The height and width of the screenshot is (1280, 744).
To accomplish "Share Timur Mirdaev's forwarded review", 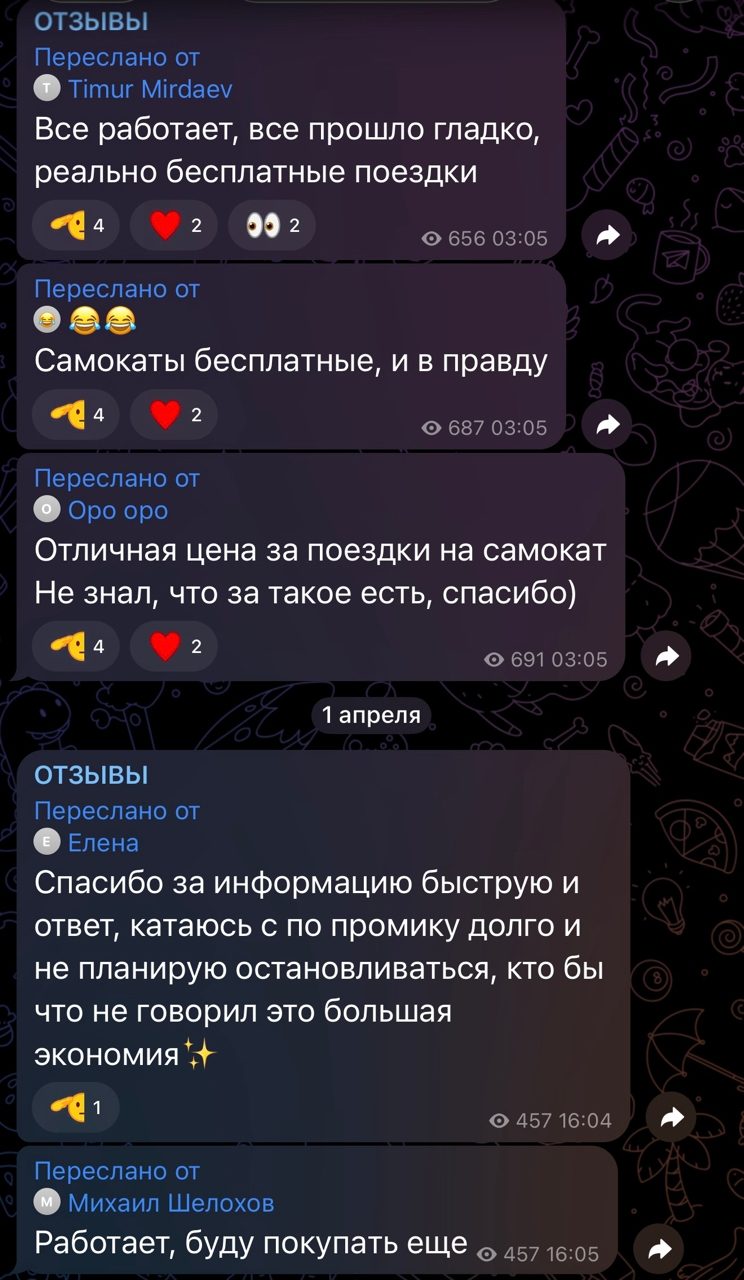I will 607,236.
